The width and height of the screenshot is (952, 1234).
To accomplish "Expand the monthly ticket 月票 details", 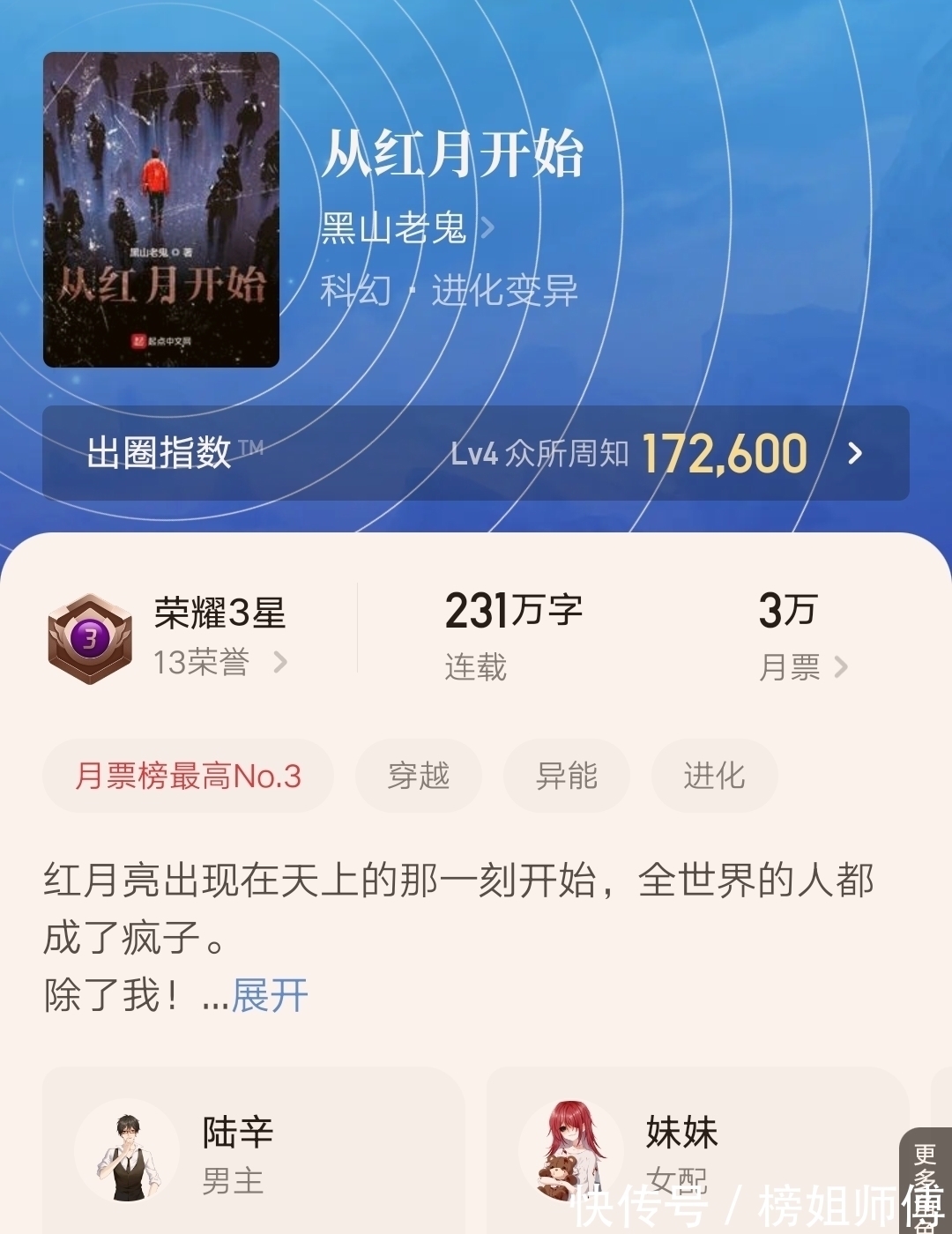I will (x=804, y=667).
